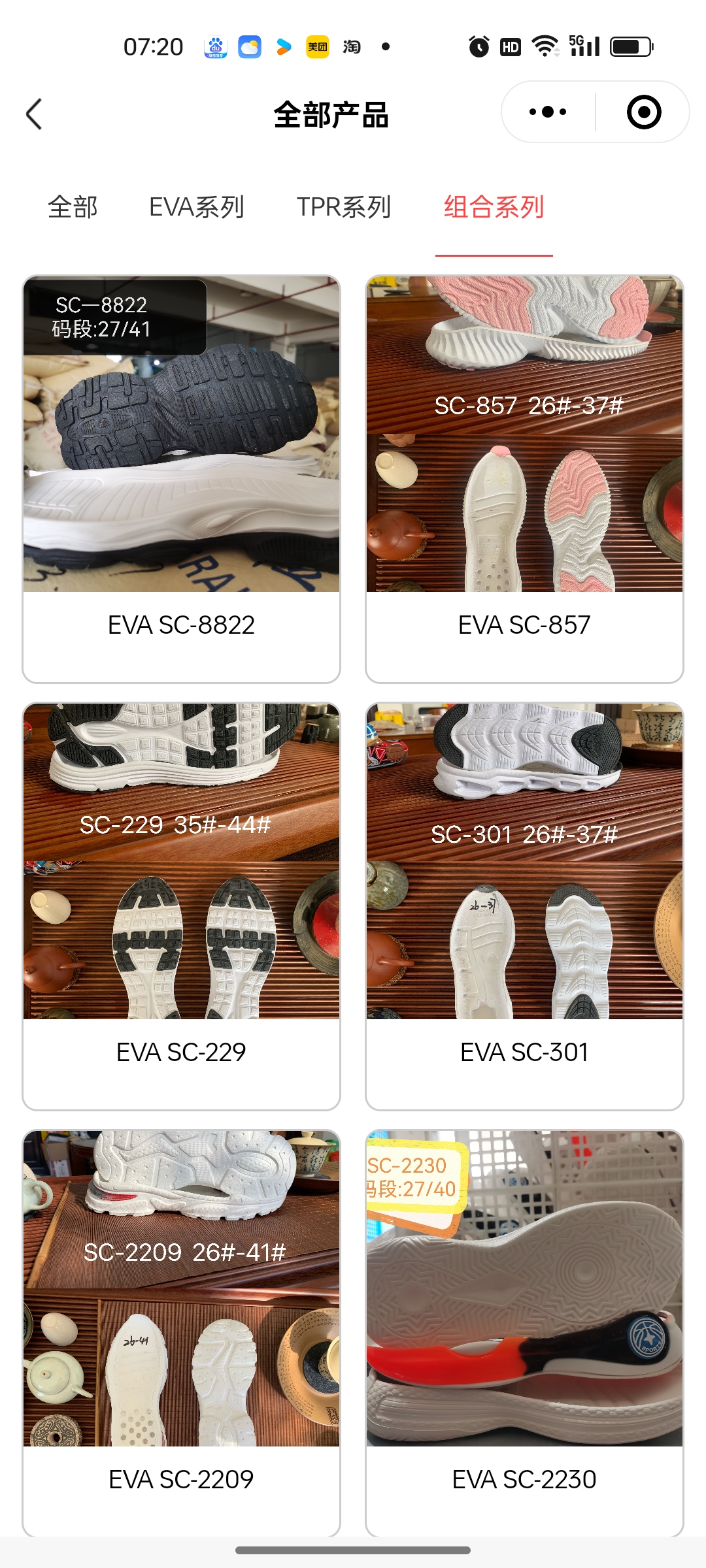706x1568 pixels.
Task: Open the EVA SC-2209 product card
Action: [x=181, y=1333]
